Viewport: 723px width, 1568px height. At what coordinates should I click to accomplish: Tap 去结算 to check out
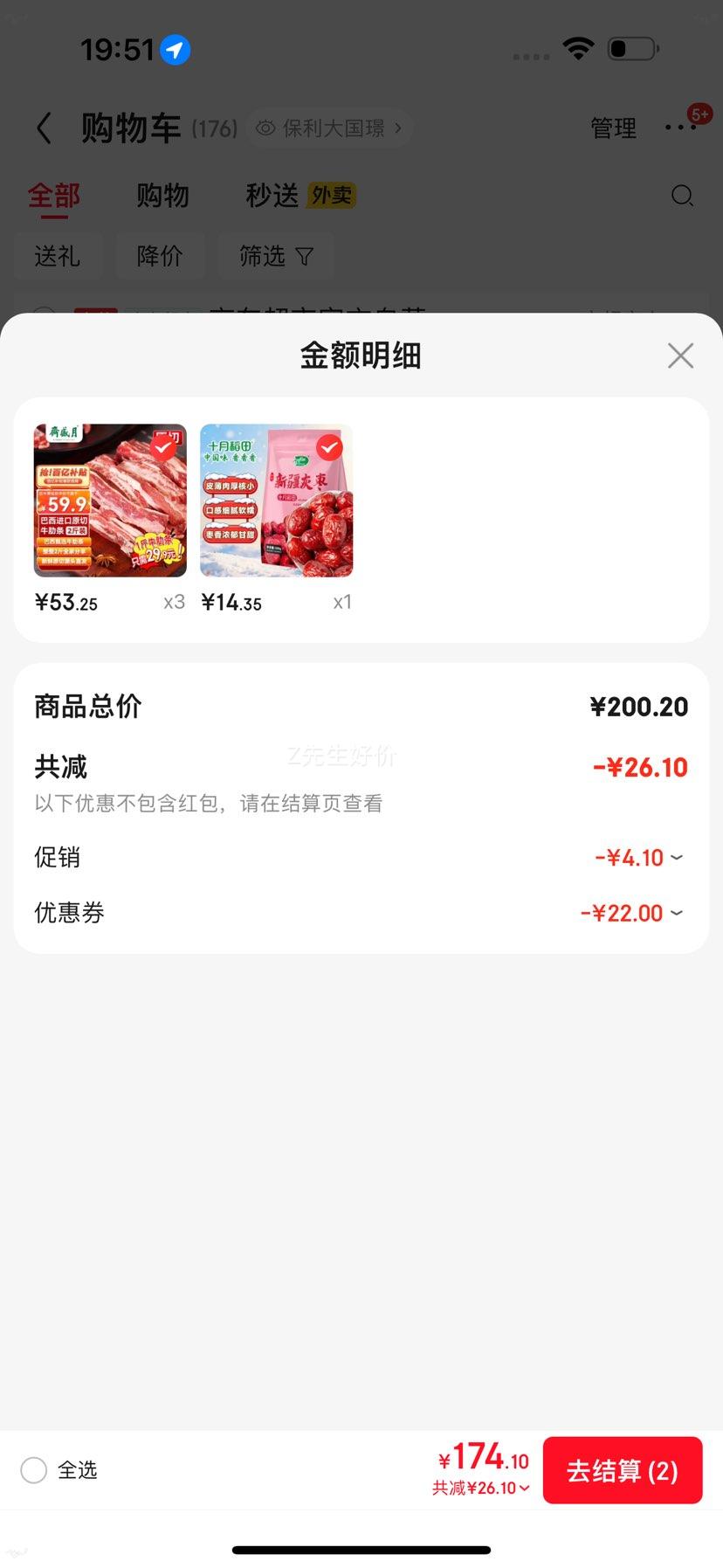click(x=622, y=1470)
